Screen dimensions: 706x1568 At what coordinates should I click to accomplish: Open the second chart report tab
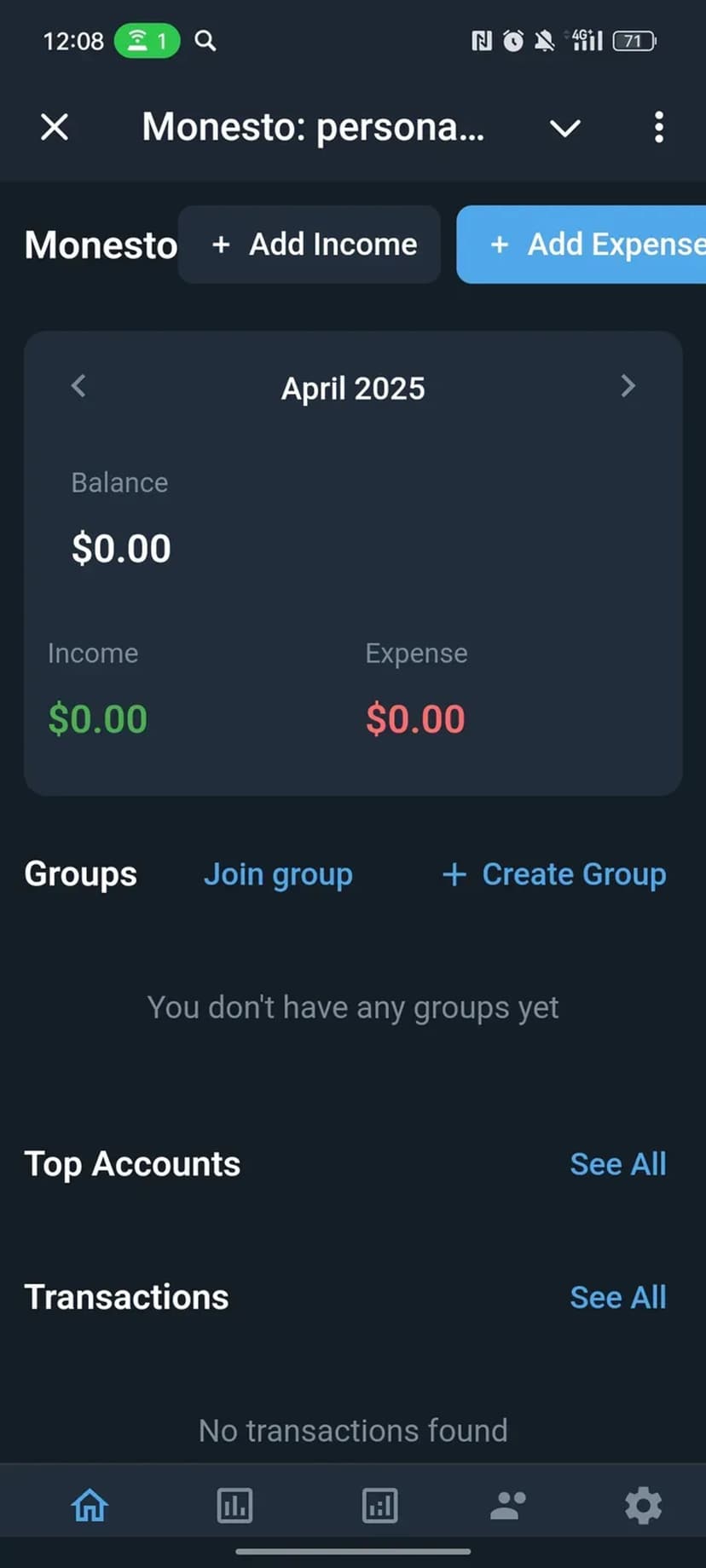click(x=379, y=1506)
